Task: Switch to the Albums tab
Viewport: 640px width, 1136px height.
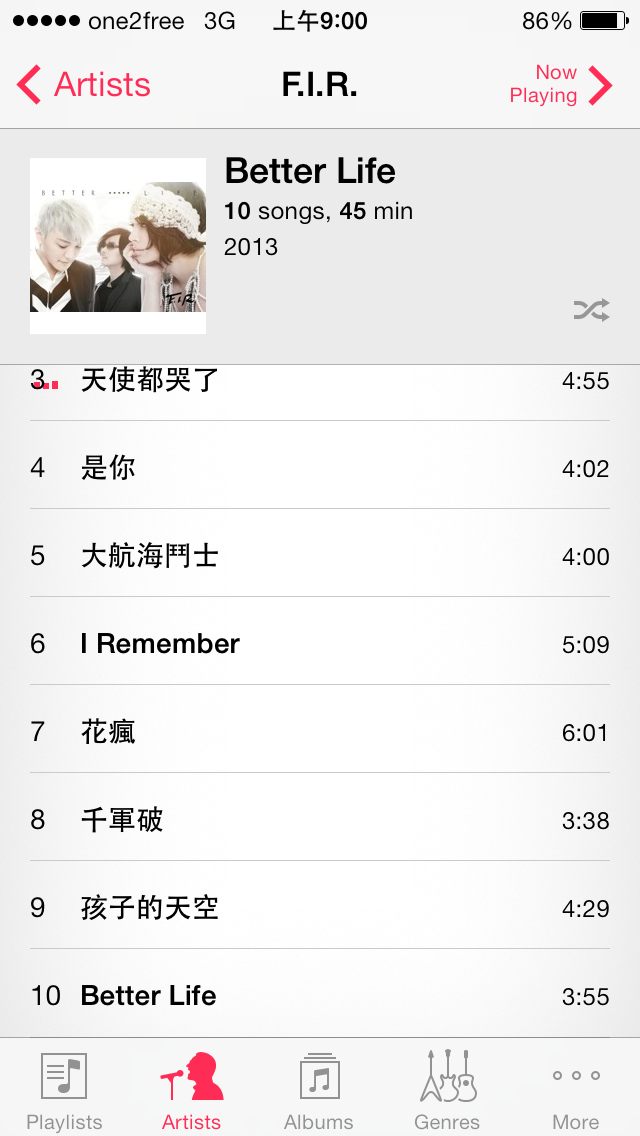Action: [x=319, y=1090]
